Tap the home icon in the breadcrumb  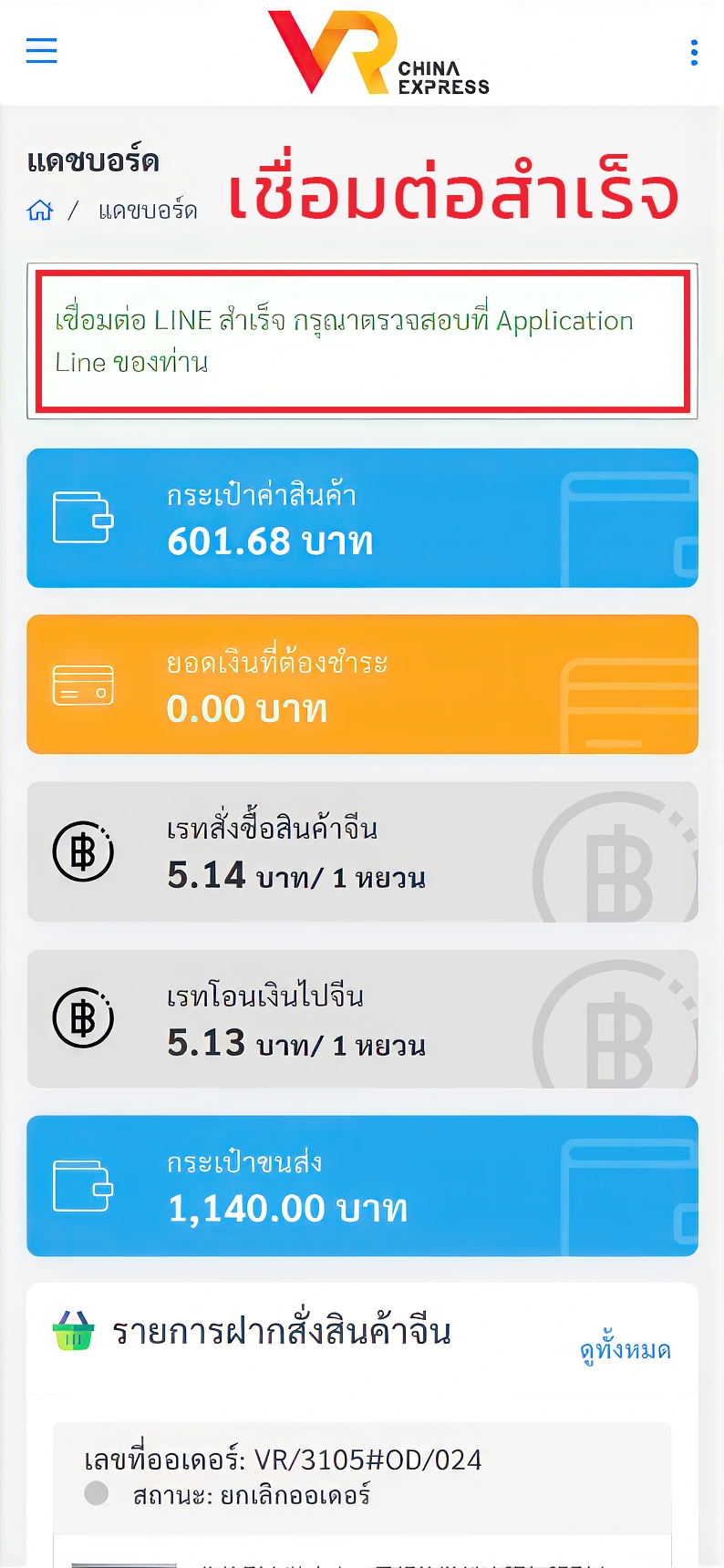pyautogui.click(x=40, y=211)
